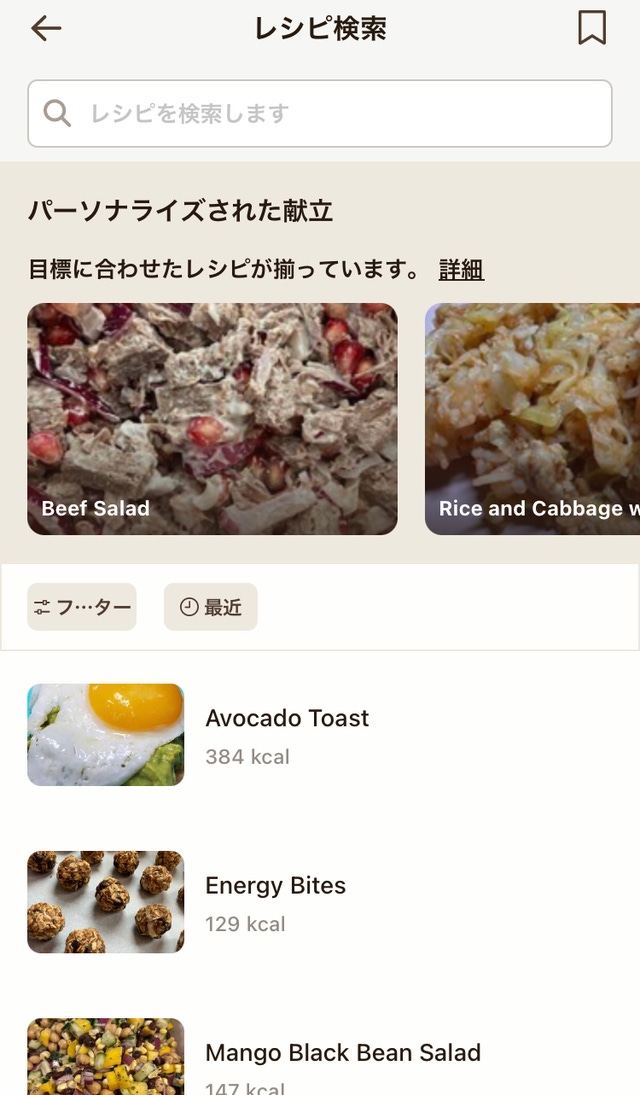Open the 詳細 link
The width and height of the screenshot is (640, 1095).
tap(461, 270)
